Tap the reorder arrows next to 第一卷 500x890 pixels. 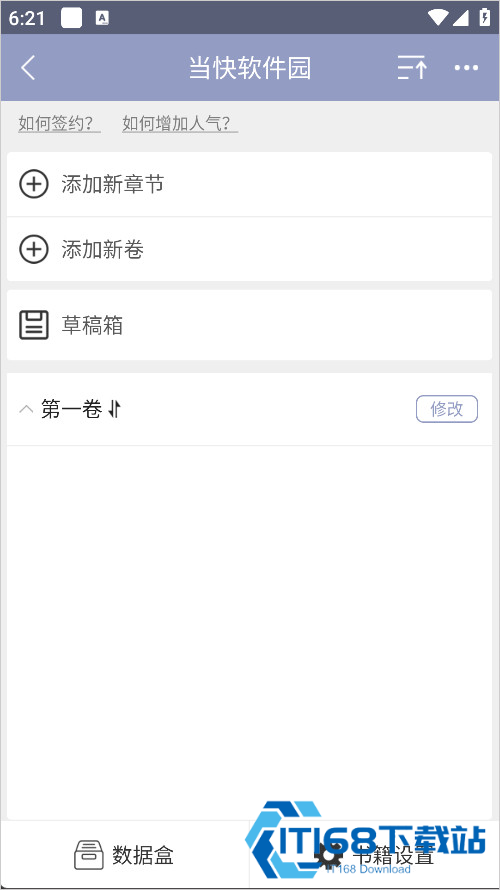115,409
